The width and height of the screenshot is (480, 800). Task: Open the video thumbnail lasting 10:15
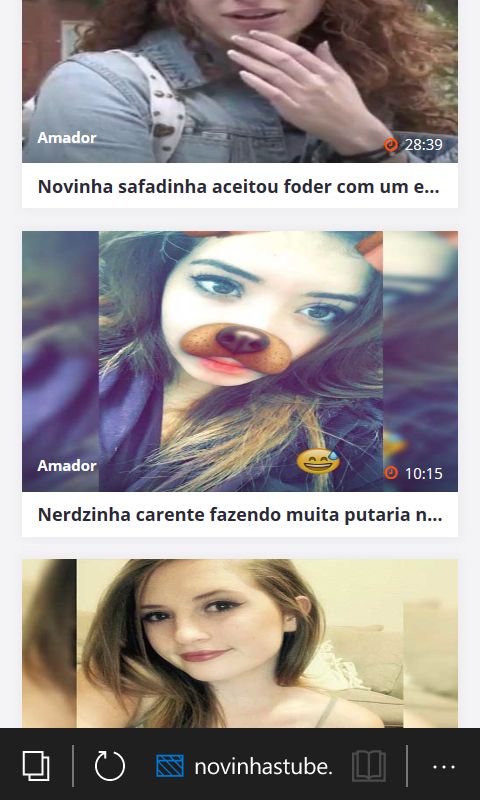240,361
